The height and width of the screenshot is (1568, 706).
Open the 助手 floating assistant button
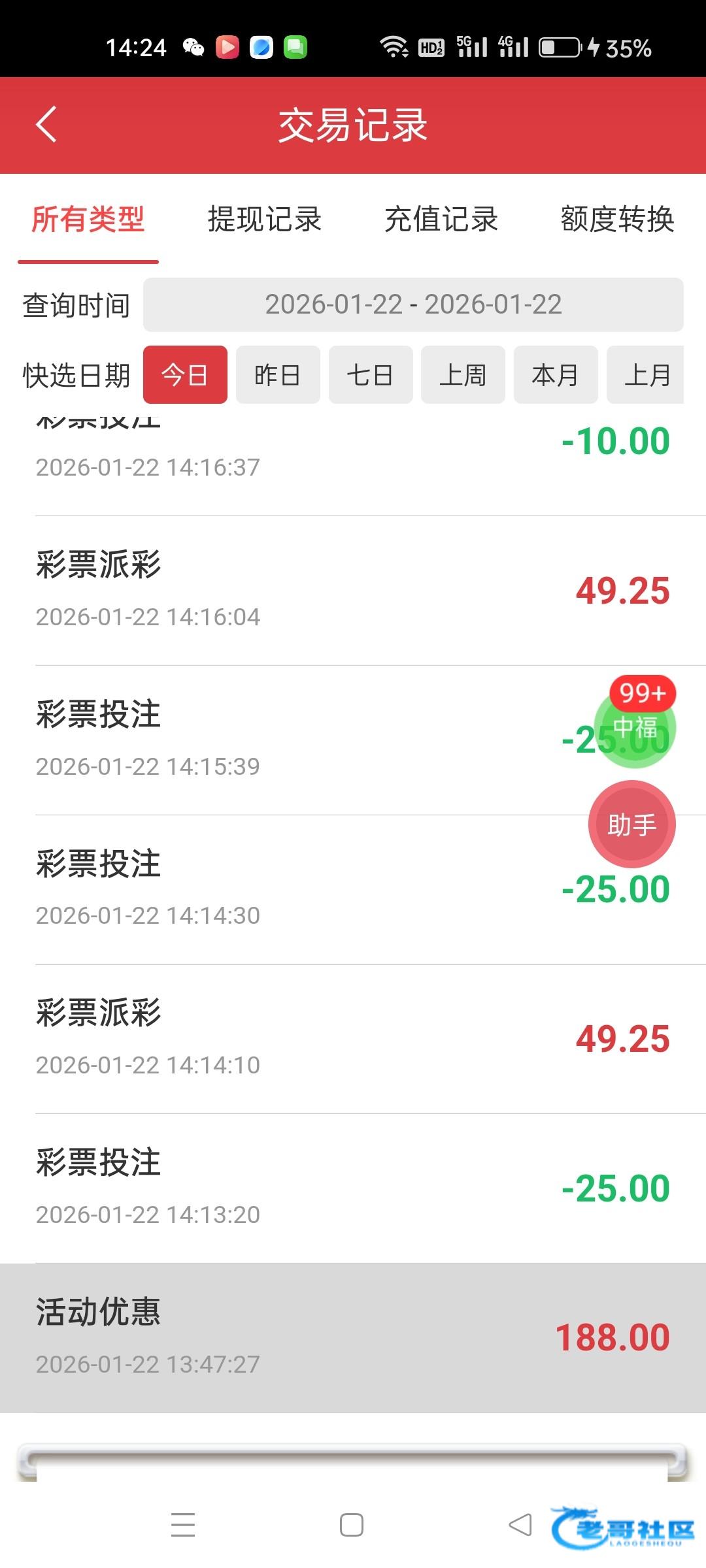click(632, 825)
